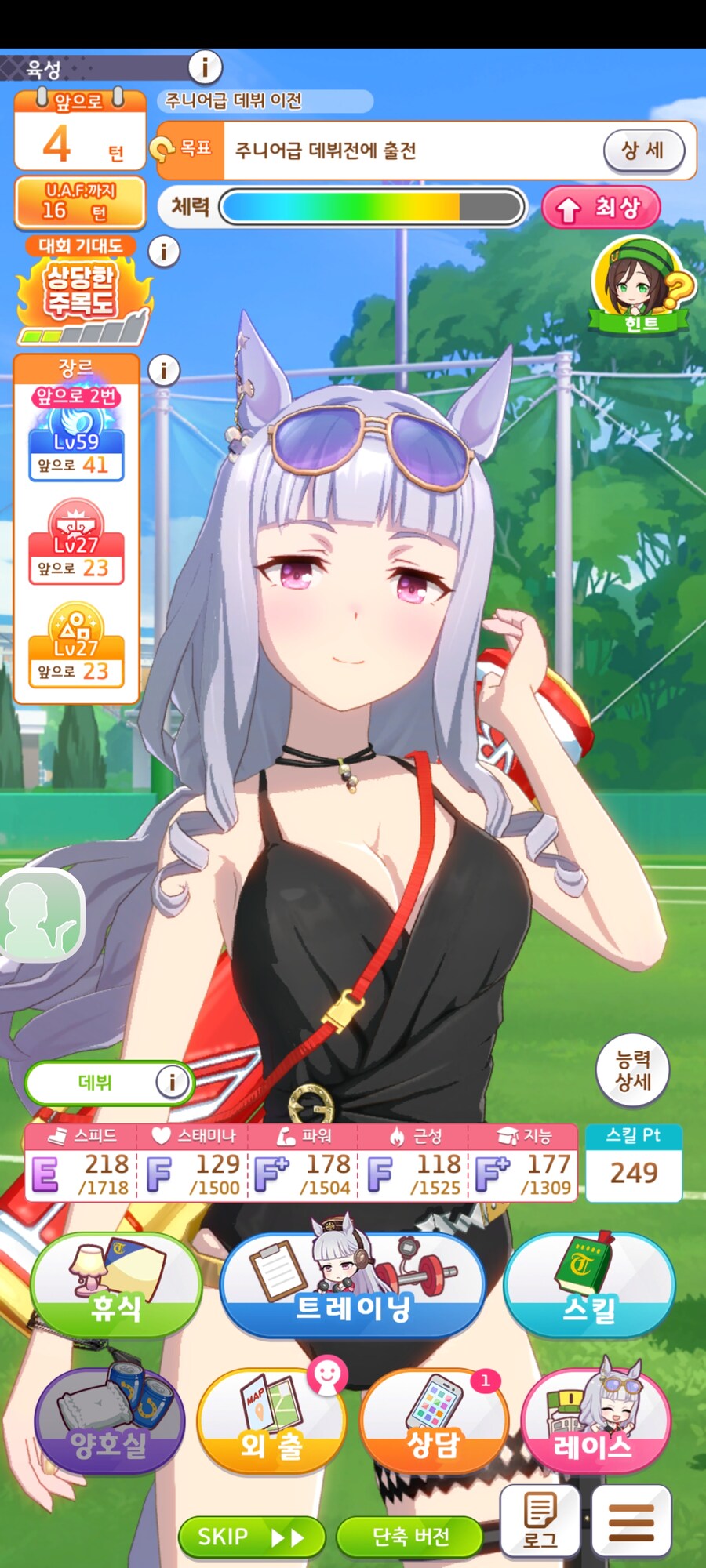Tap the green character silhouette button

coord(41,916)
